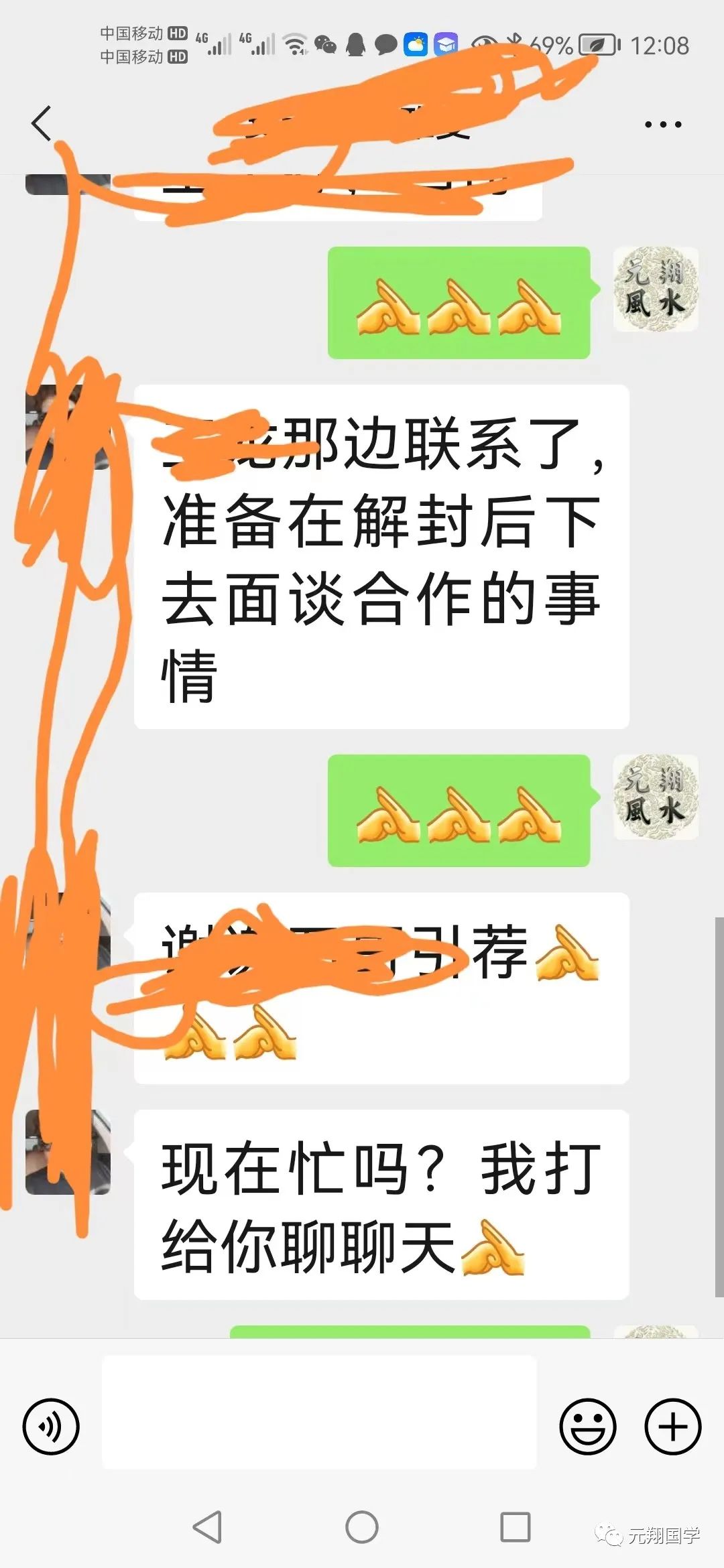Open the emoji sticker panel
This screenshot has width=724, height=1568.
pos(587,1426)
